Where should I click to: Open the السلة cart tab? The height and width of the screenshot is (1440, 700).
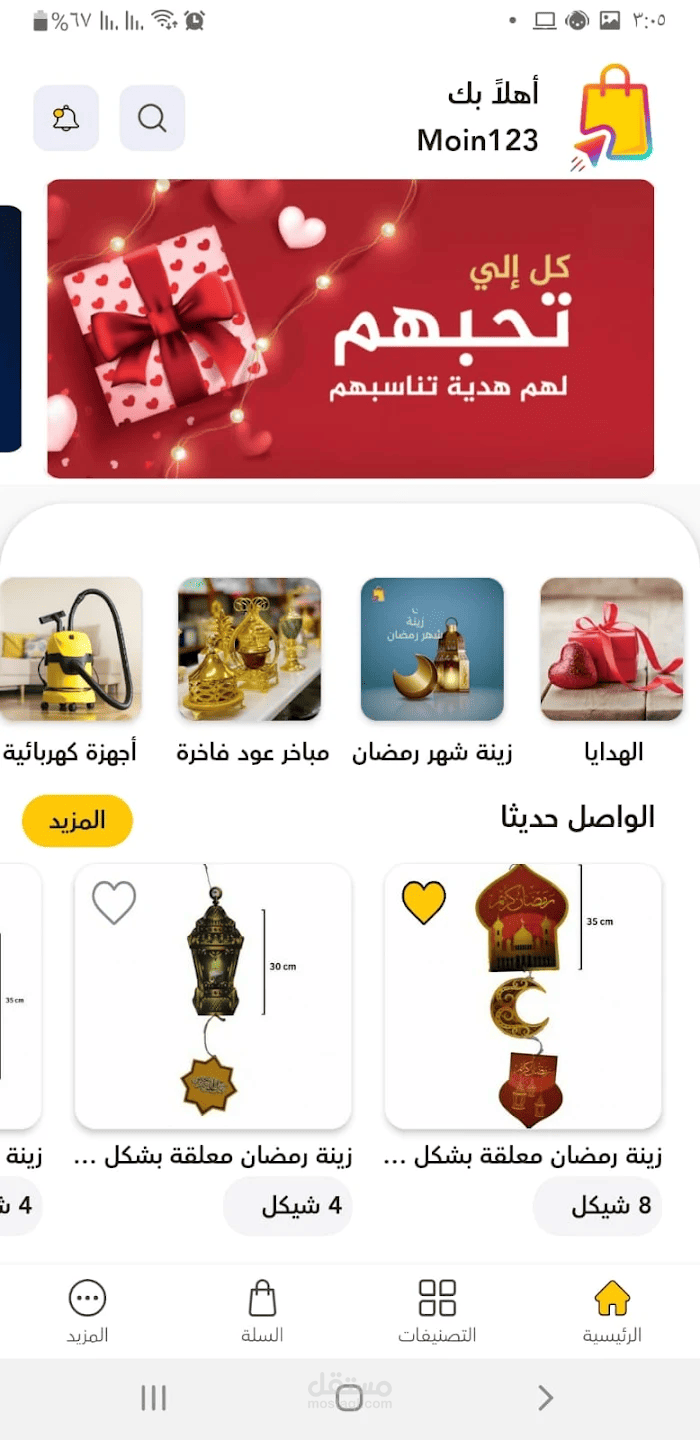tap(262, 1311)
